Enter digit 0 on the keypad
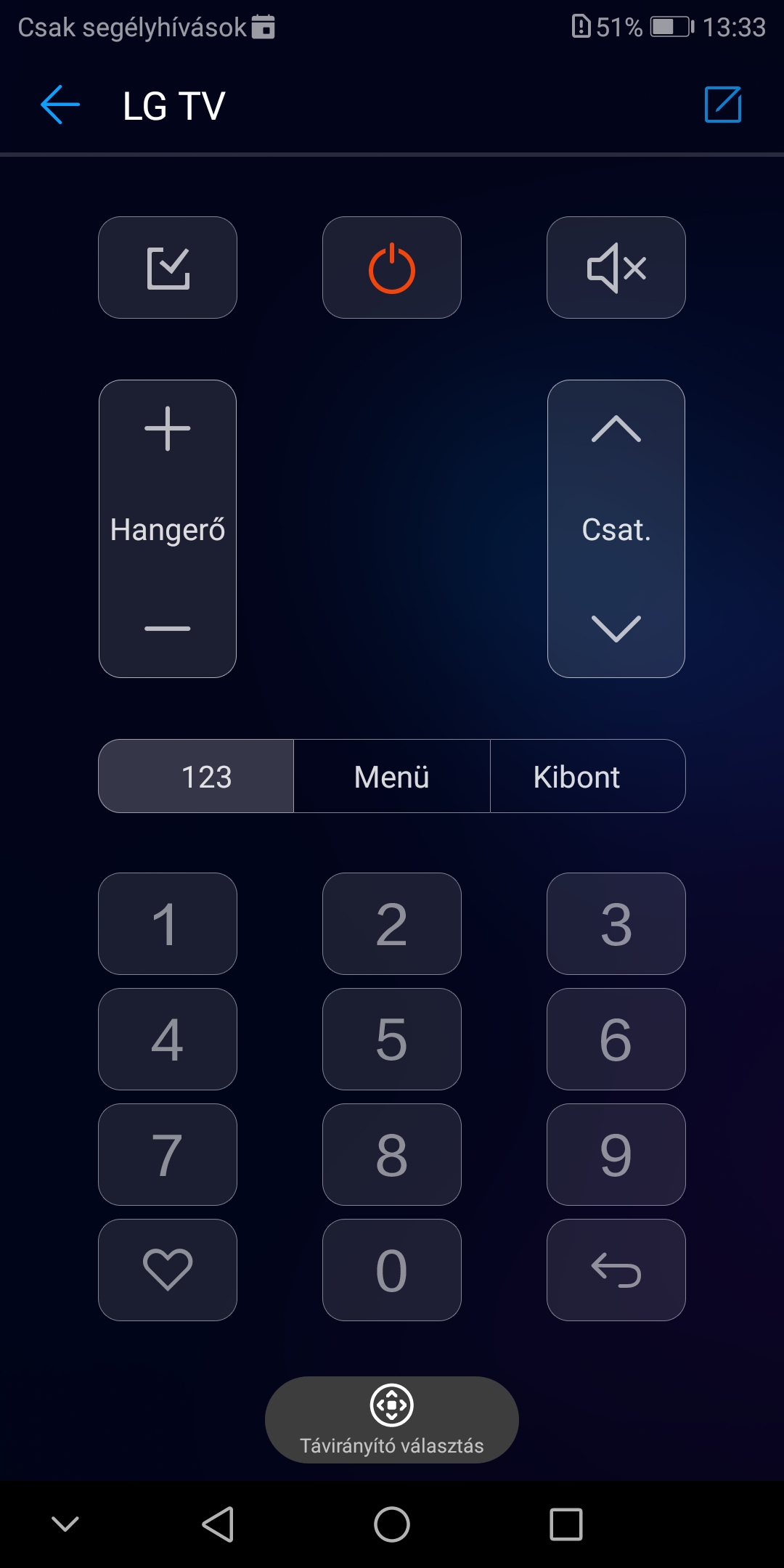 tap(392, 1270)
